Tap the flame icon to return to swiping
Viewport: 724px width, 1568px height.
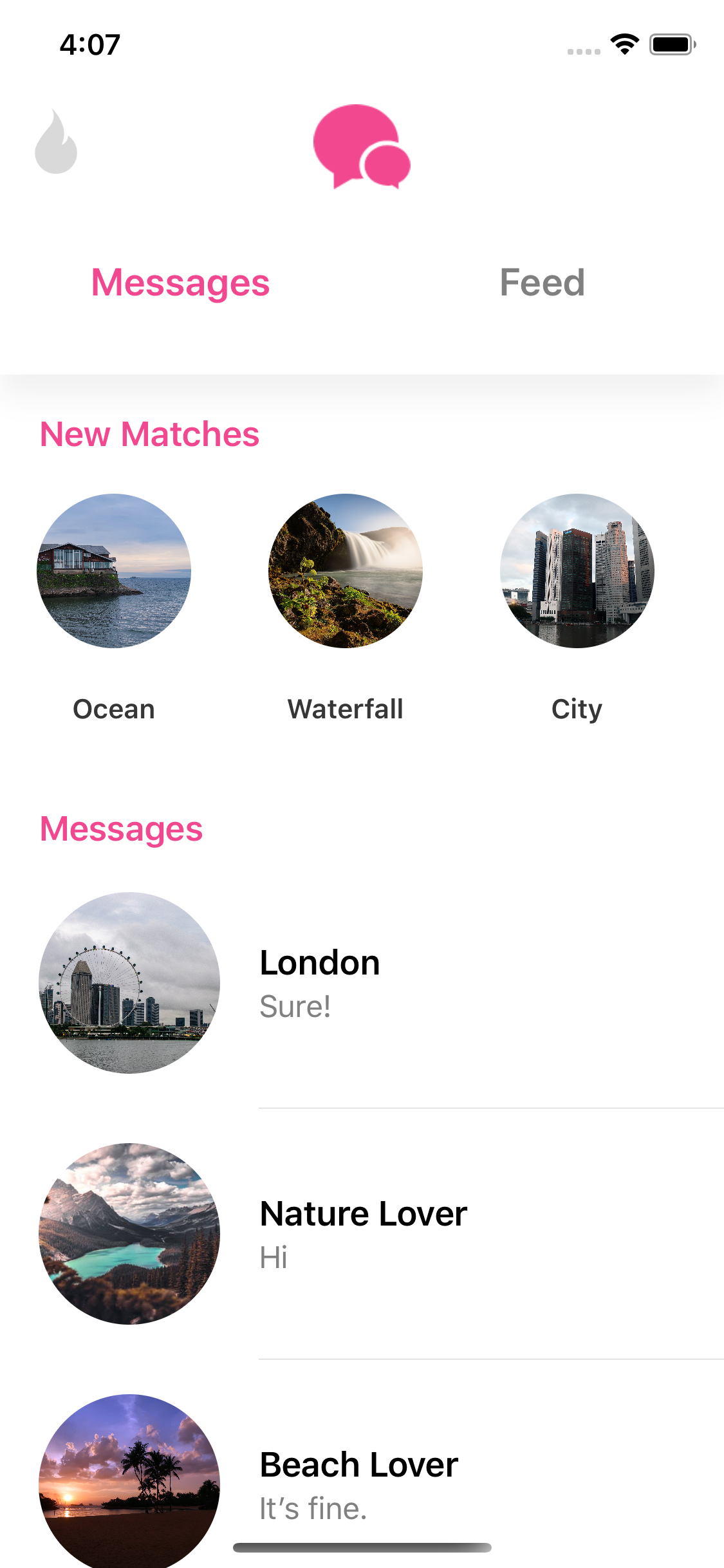pyautogui.click(x=56, y=142)
